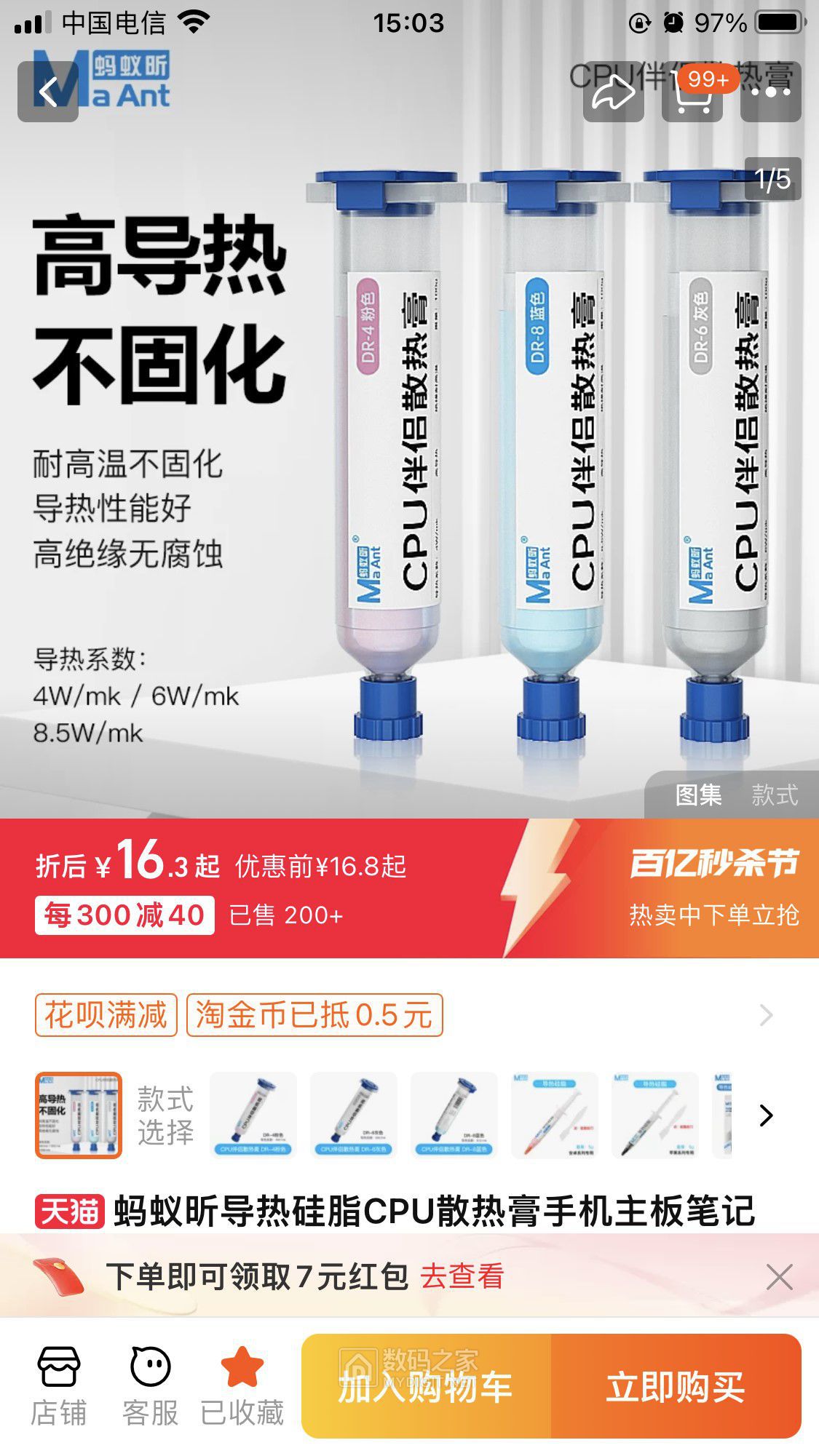
Task: Switch to the 图集 image tab
Action: [x=698, y=795]
